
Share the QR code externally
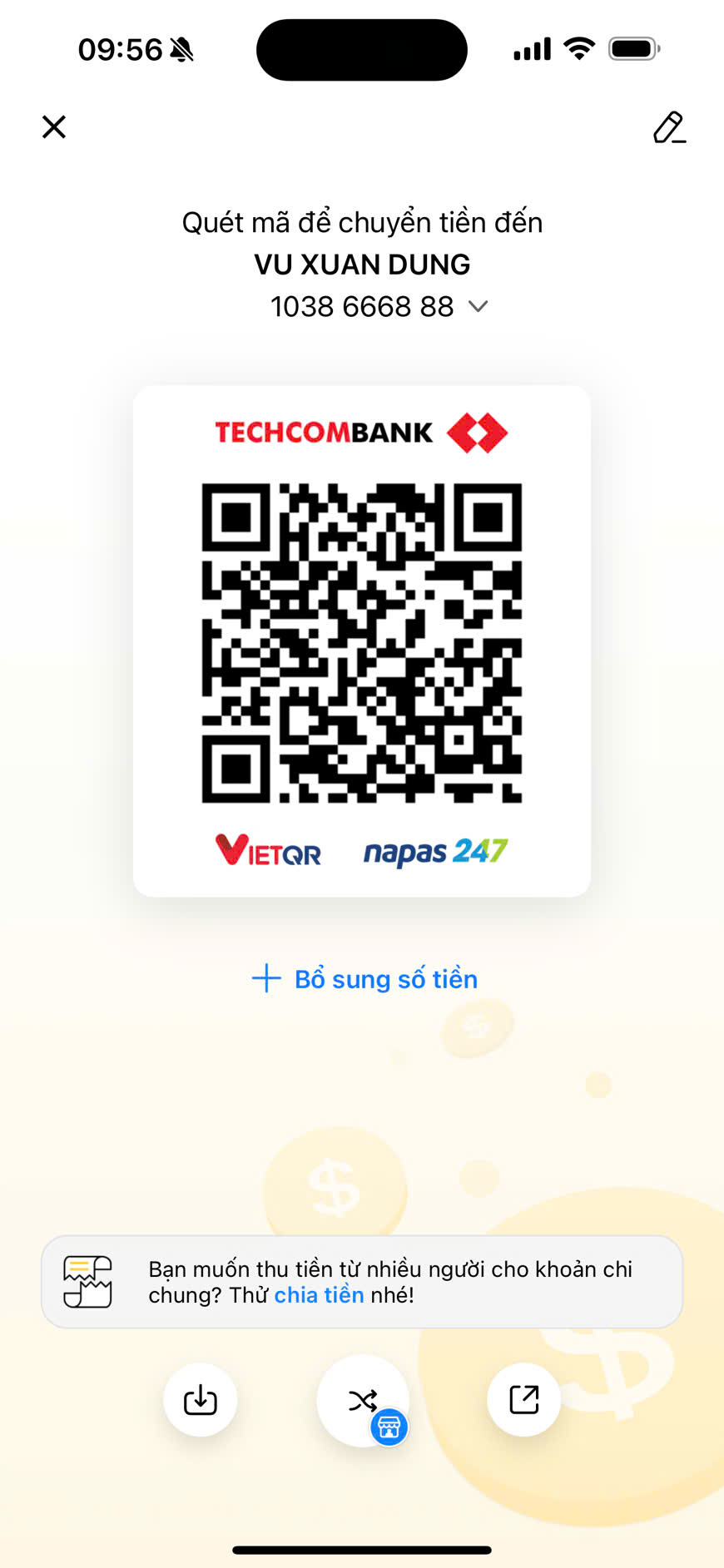click(523, 1400)
